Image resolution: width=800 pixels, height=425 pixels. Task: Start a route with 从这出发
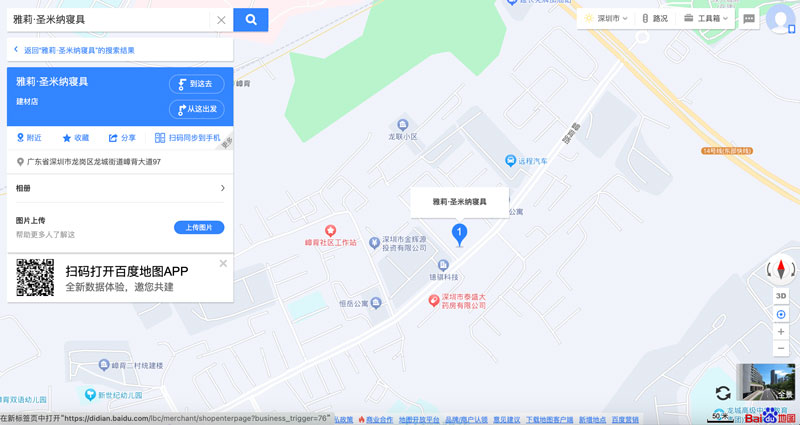pos(196,109)
